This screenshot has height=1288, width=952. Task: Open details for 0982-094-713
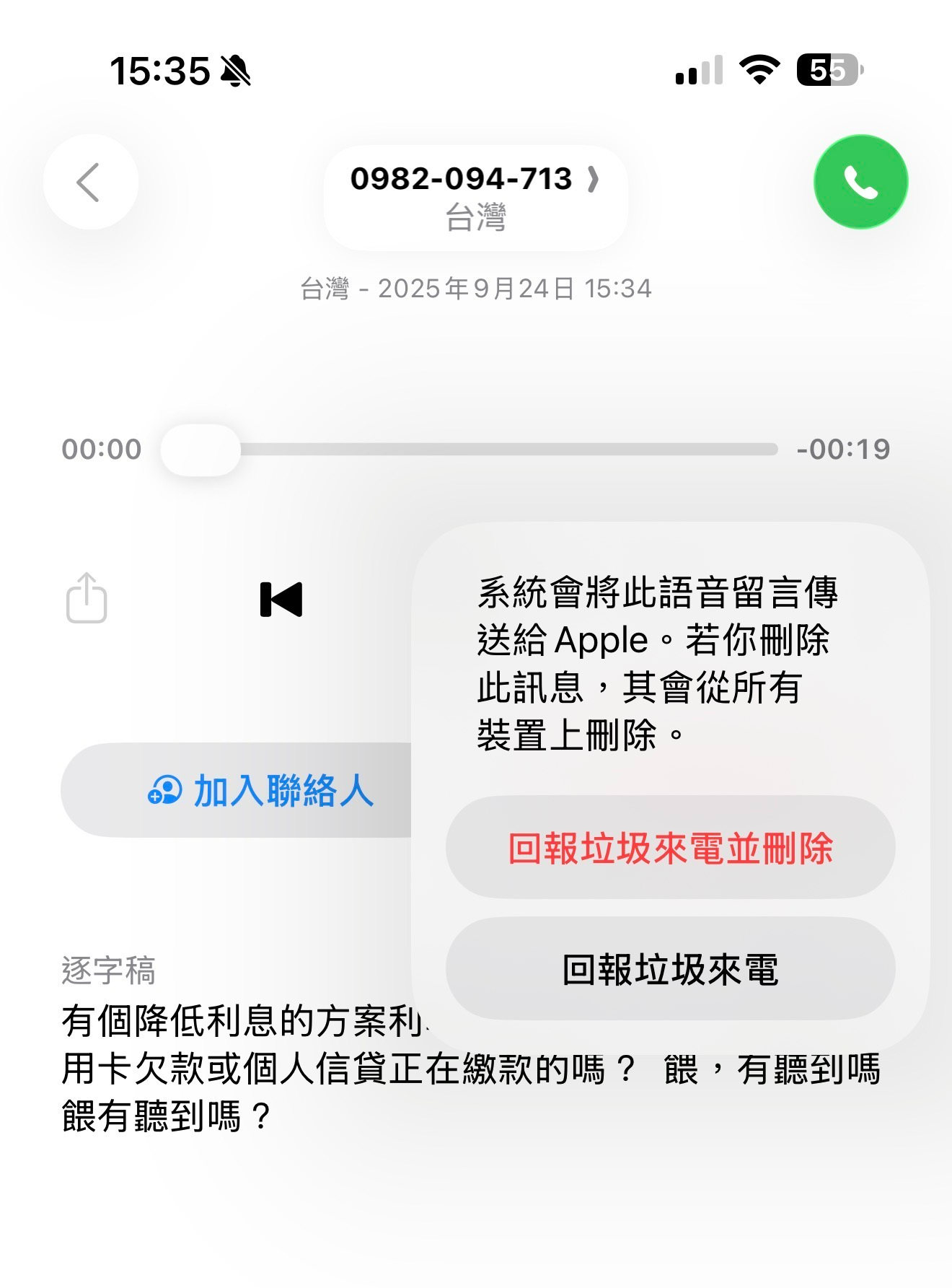[475, 196]
